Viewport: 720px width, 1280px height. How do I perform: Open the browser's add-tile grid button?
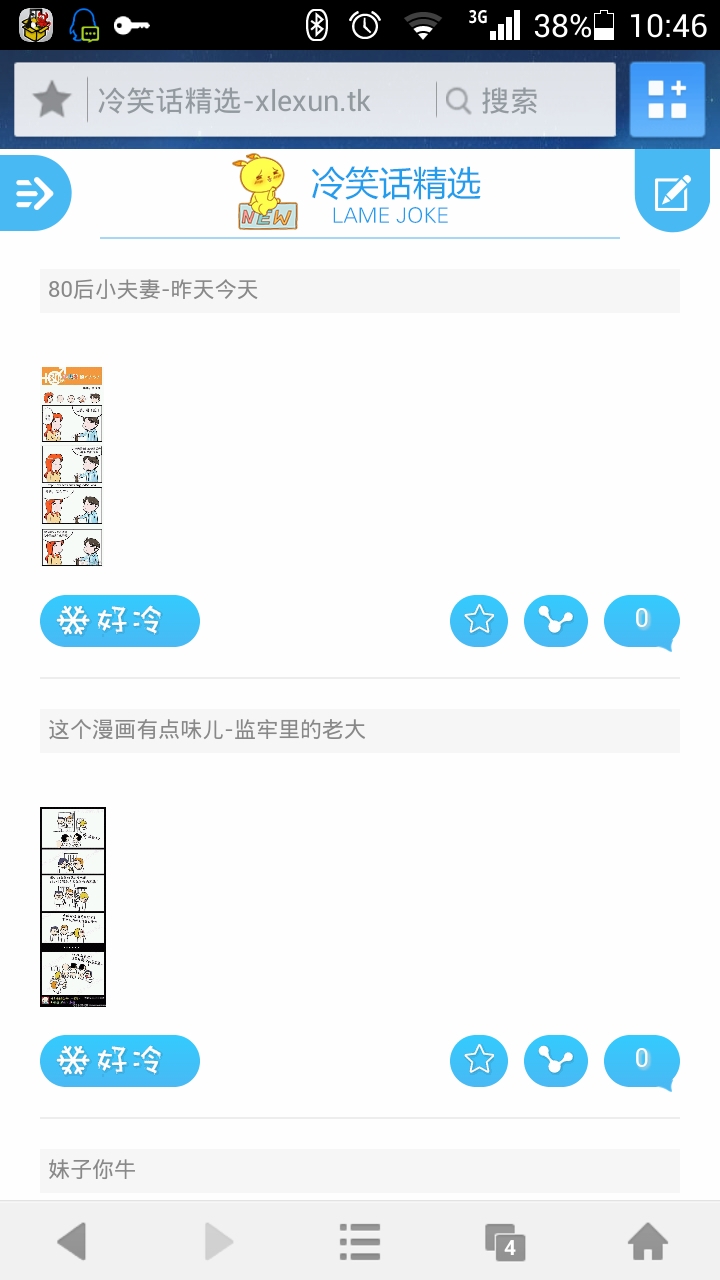[x=667, y=100]
